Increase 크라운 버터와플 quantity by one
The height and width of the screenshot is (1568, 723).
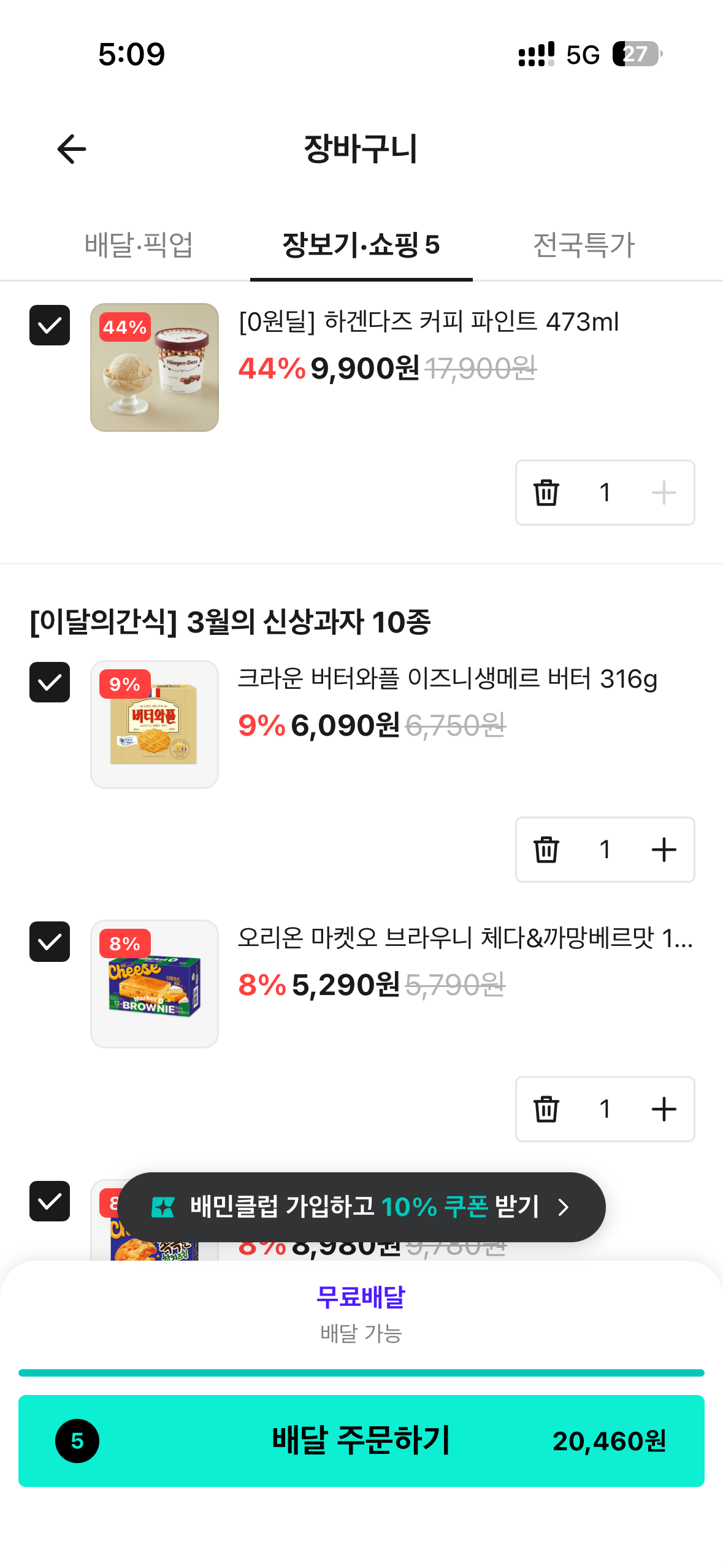pyautogui.click(x=664, y=850)
